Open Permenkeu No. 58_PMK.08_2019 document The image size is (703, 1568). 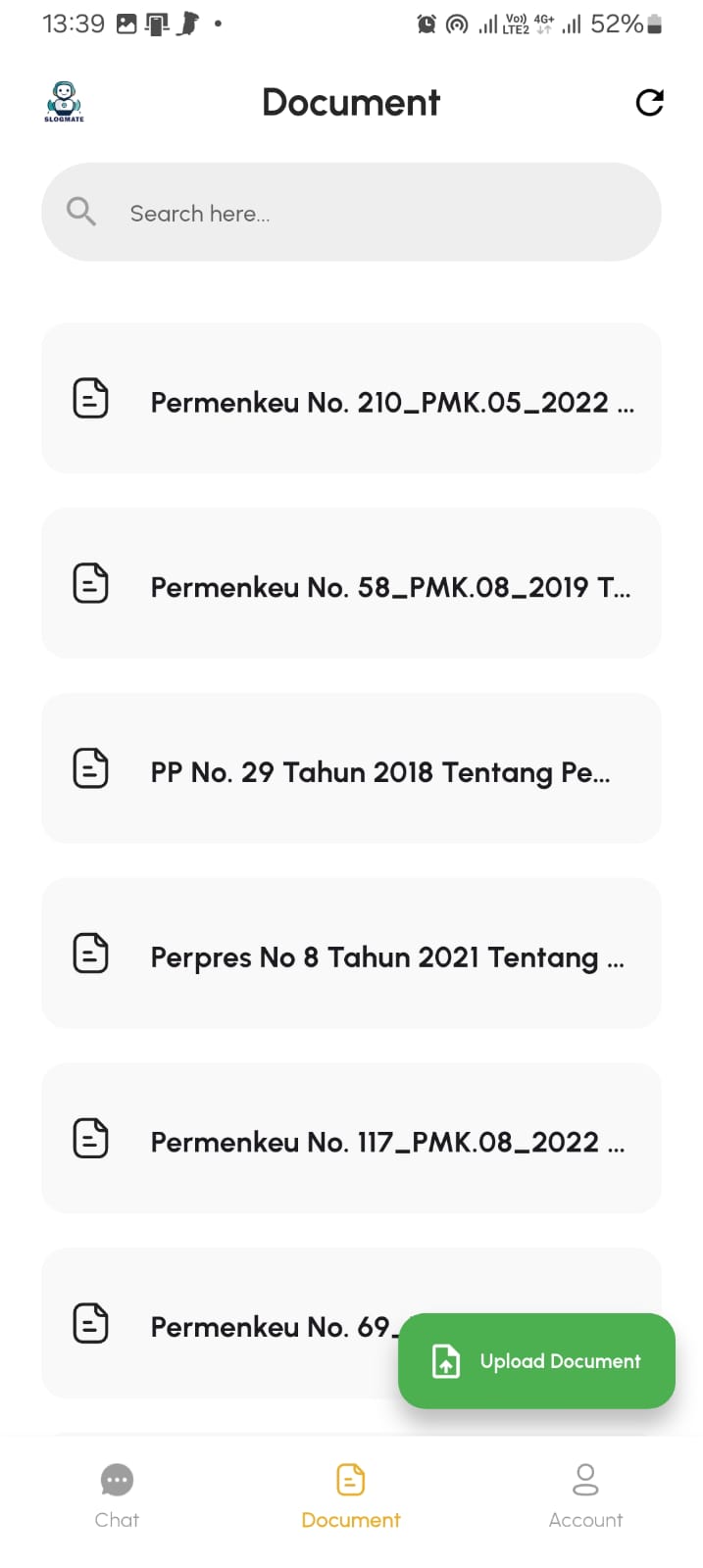(x=351, y=585)
